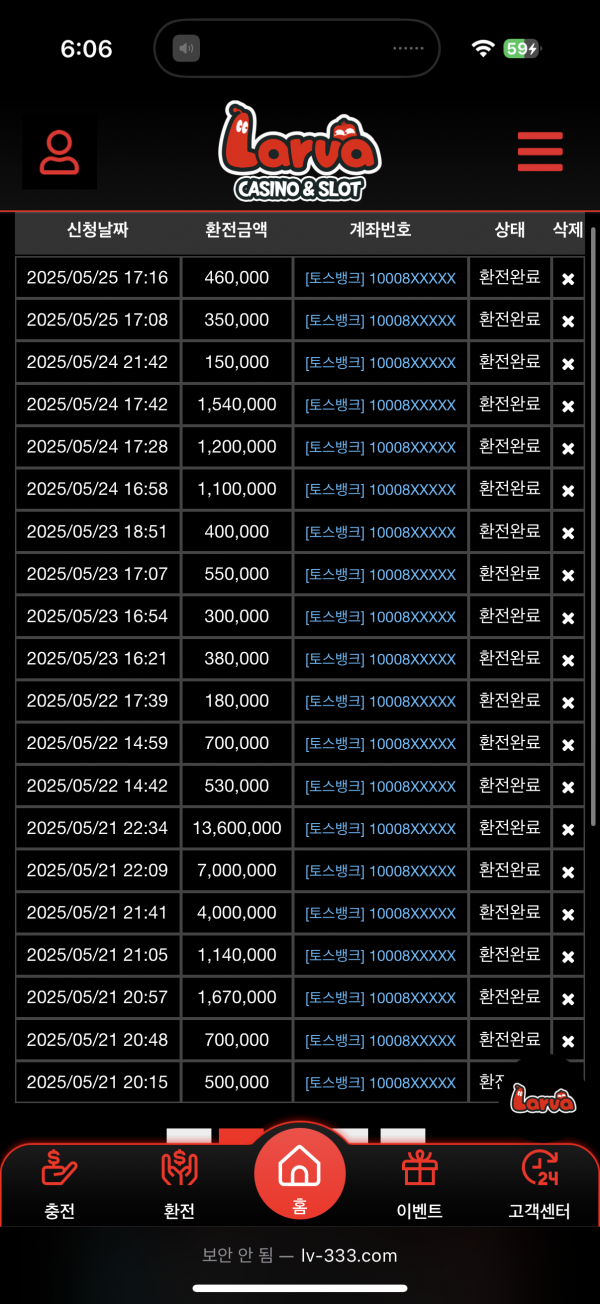Open the user profile icon
Image resolution: width=600 pixels, height=1304 pixels.
pos(60,153)
